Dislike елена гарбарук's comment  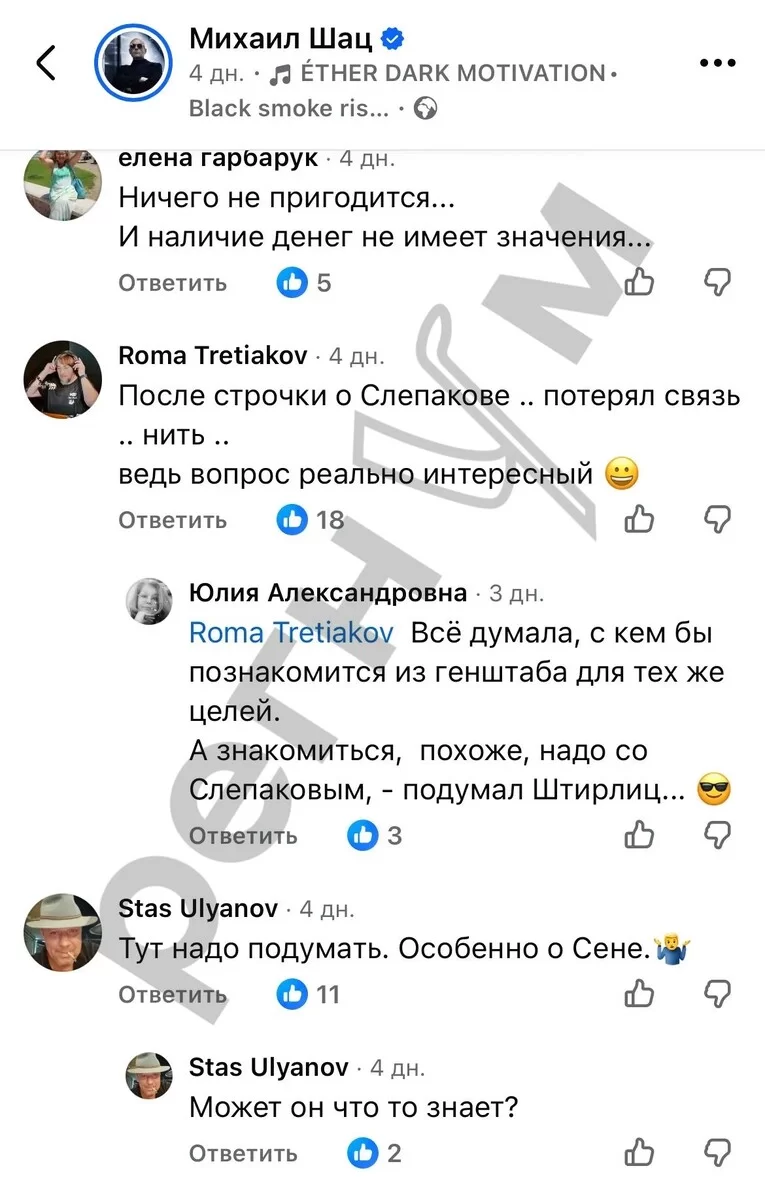click(x=718, y=282)
